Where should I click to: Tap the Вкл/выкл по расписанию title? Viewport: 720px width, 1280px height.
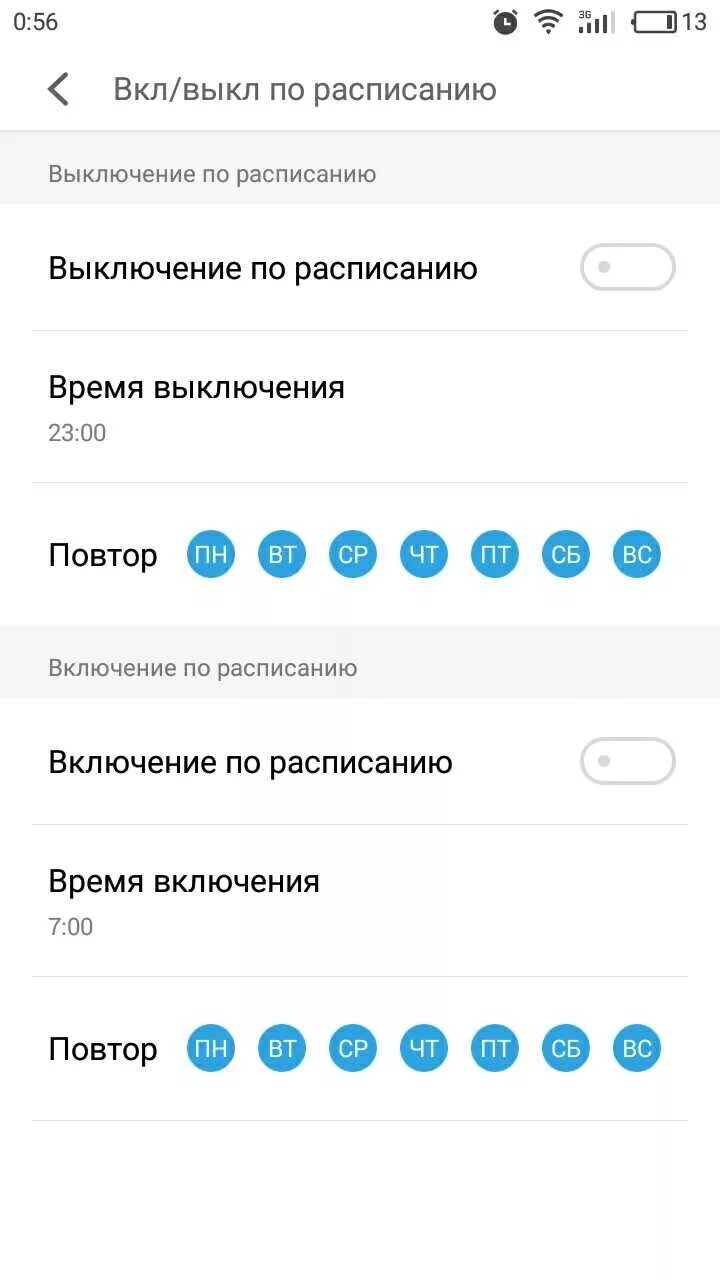(x=305, y=89)
